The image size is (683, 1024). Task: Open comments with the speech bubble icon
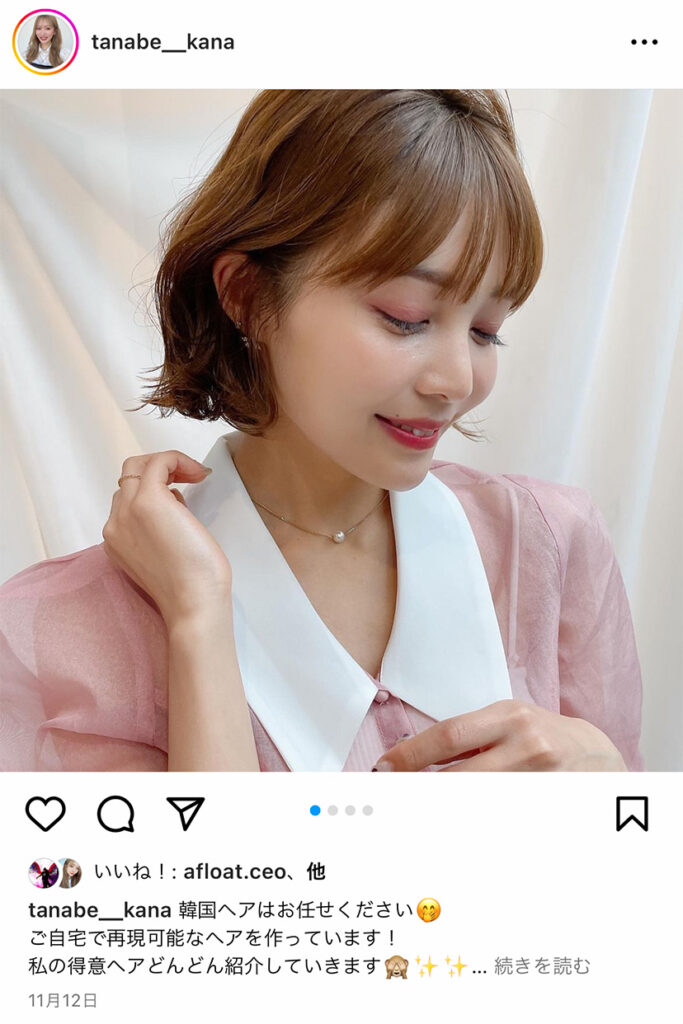point(115,814)
